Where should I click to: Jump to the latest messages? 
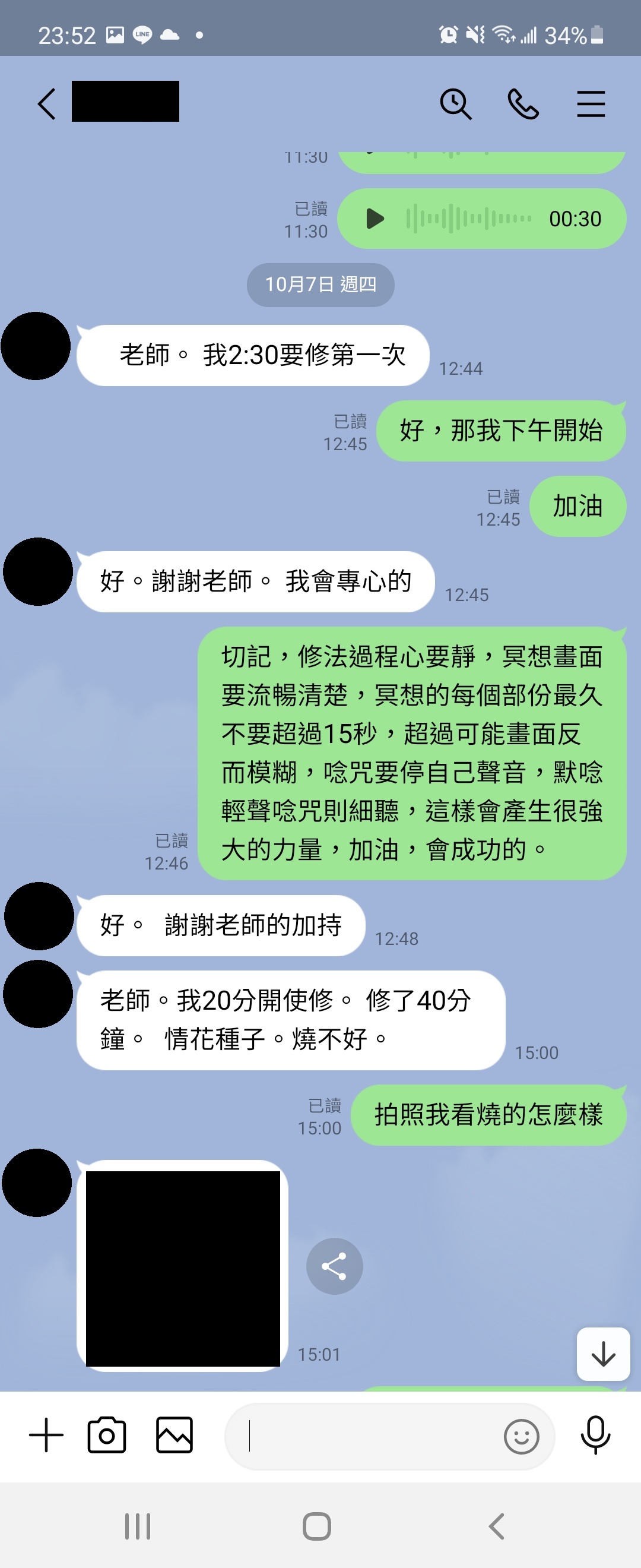tap(602, 1354)
